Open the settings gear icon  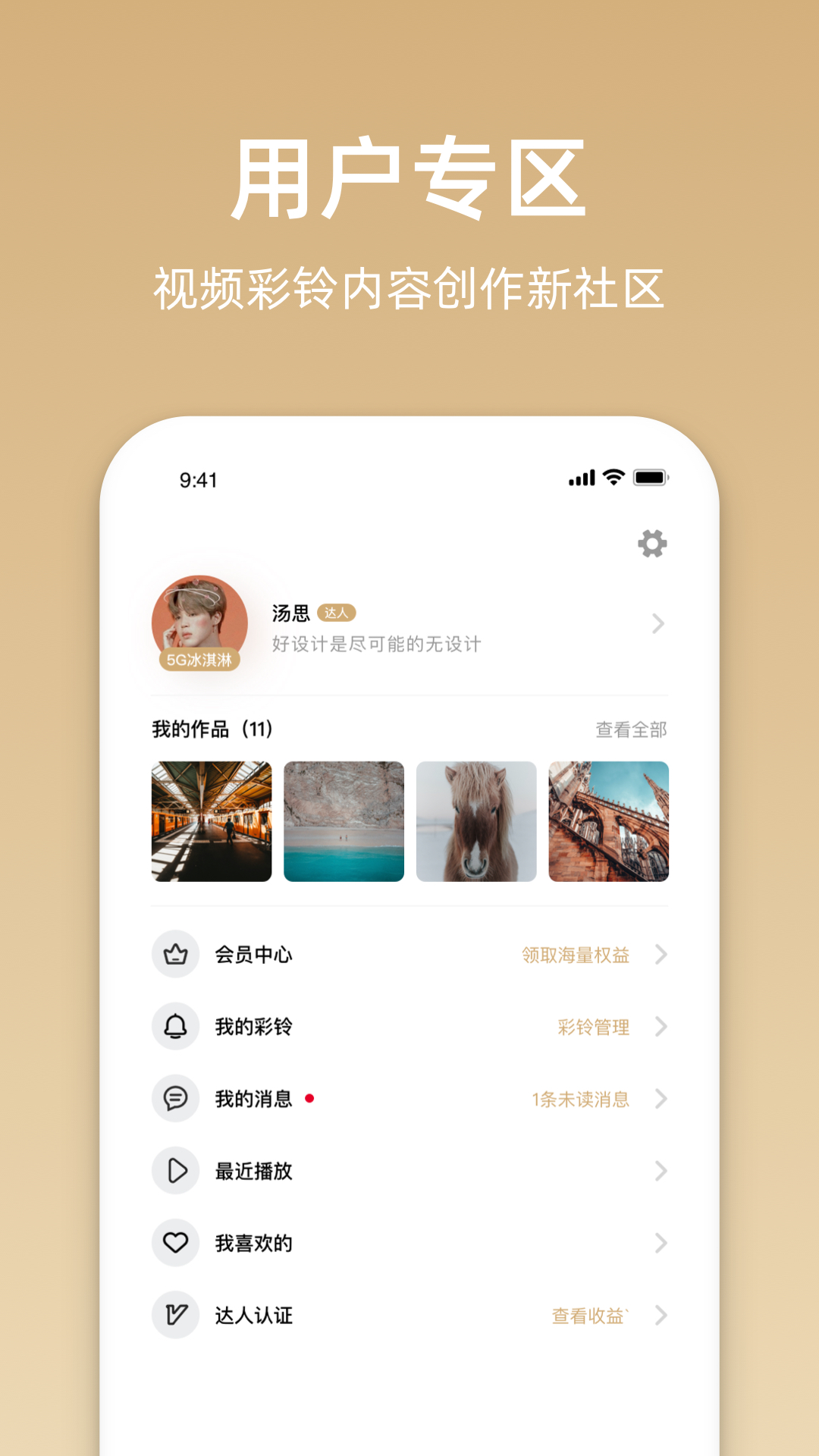[652, 544]
